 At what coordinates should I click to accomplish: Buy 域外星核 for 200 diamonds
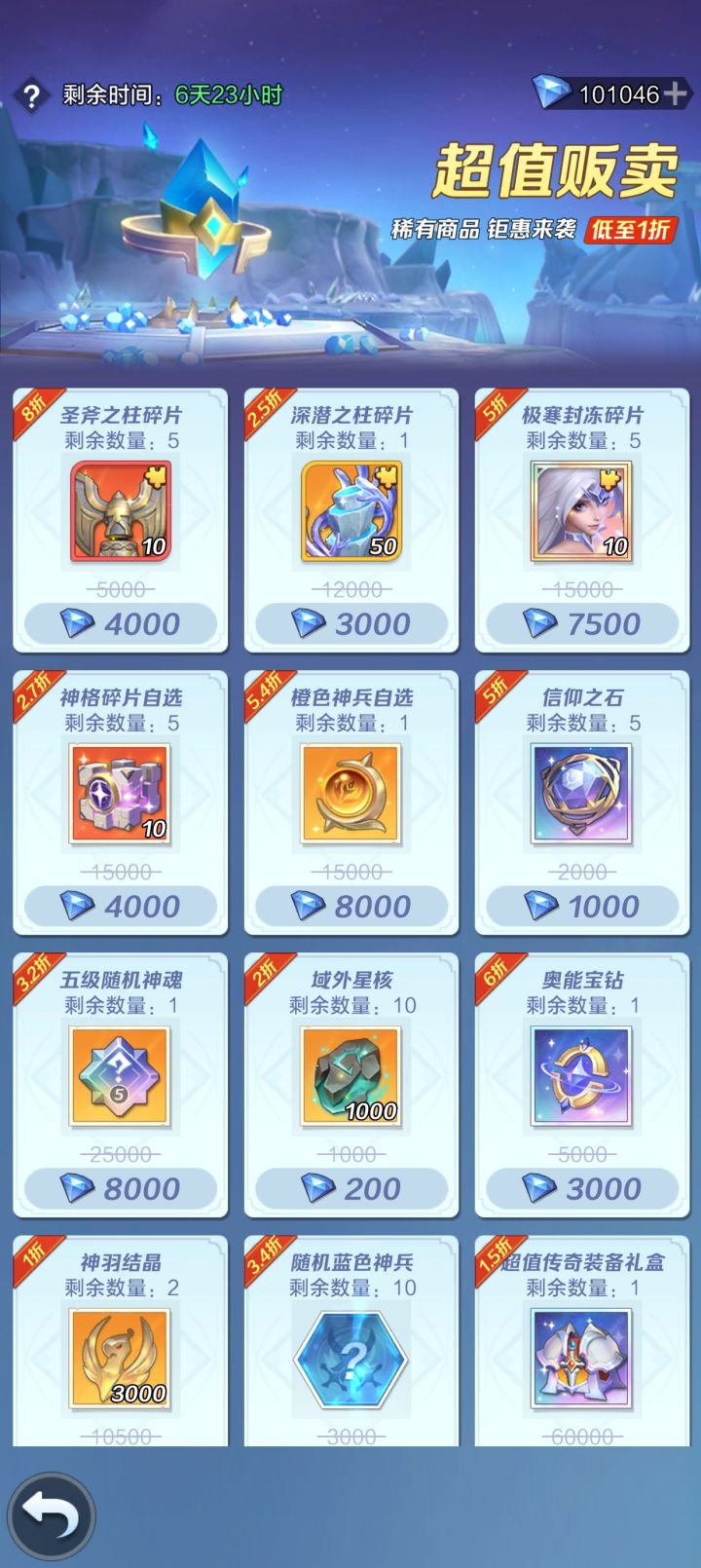[x=351, y=1188]
